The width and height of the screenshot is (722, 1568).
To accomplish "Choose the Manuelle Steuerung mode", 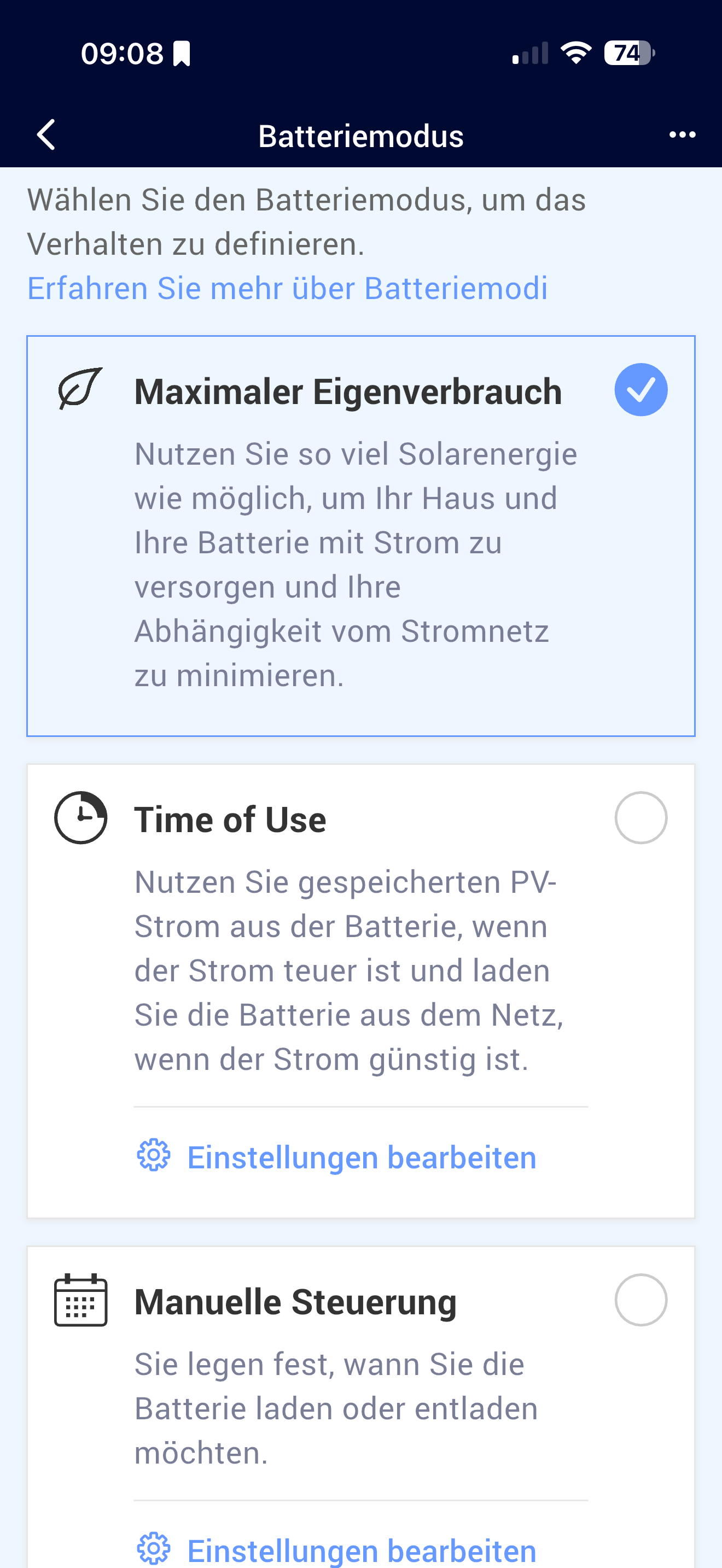I will click(x=641, y=1300).
